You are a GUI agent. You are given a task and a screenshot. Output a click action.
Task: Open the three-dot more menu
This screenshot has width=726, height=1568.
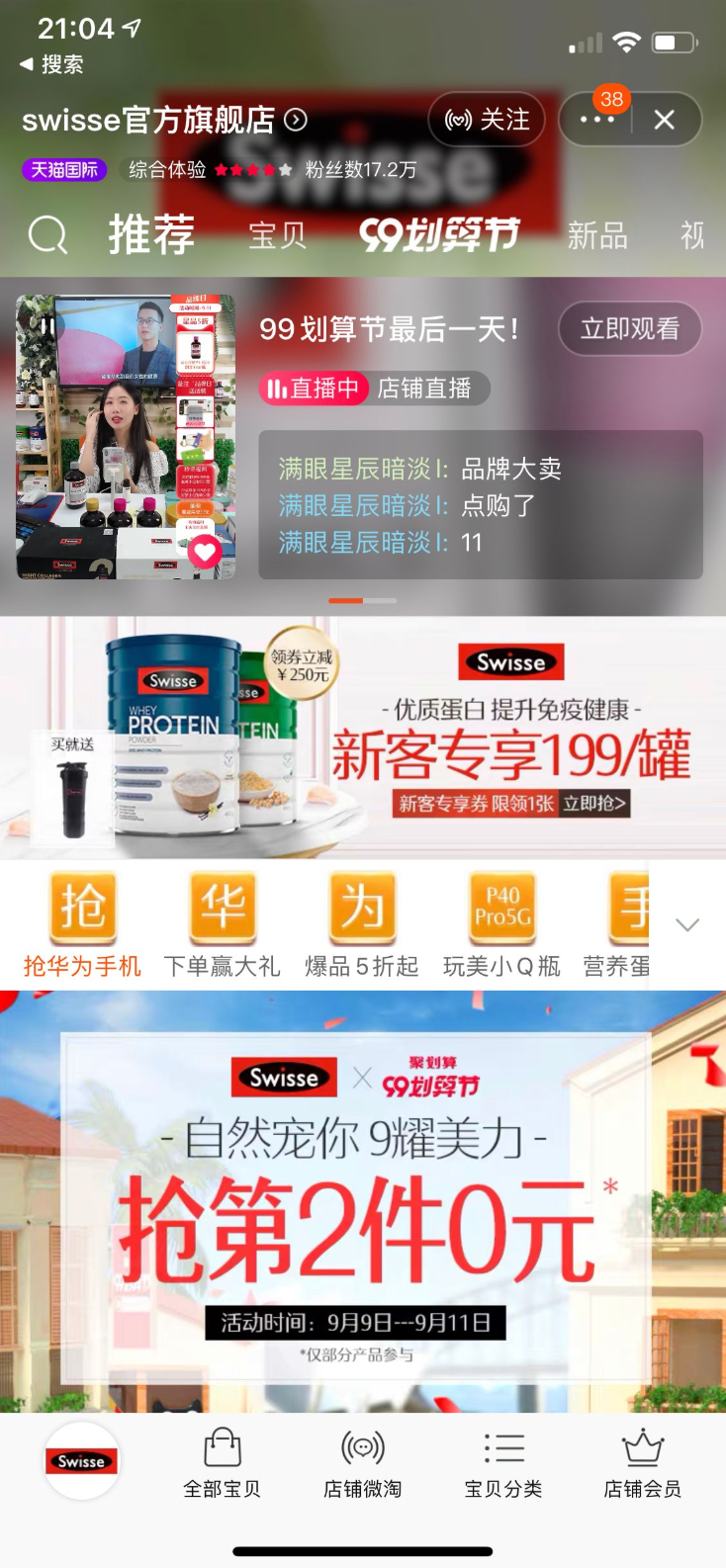[596, 120]
